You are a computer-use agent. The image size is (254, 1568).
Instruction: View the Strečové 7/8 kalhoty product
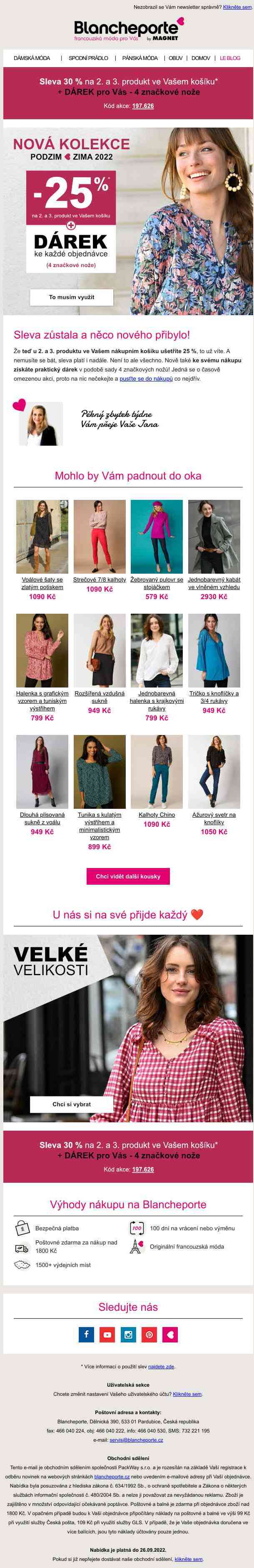pos(99,580)
